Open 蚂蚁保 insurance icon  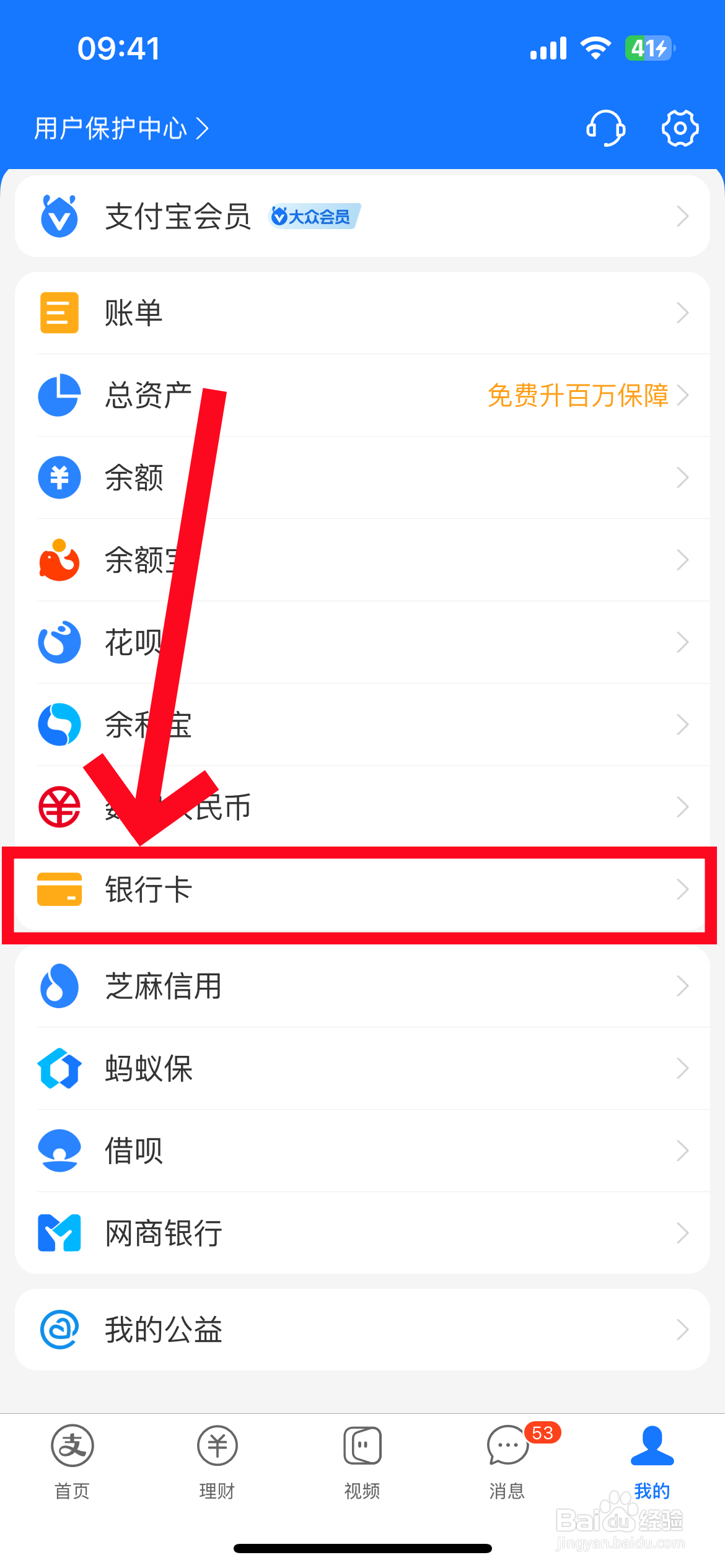pos(59,1068)
